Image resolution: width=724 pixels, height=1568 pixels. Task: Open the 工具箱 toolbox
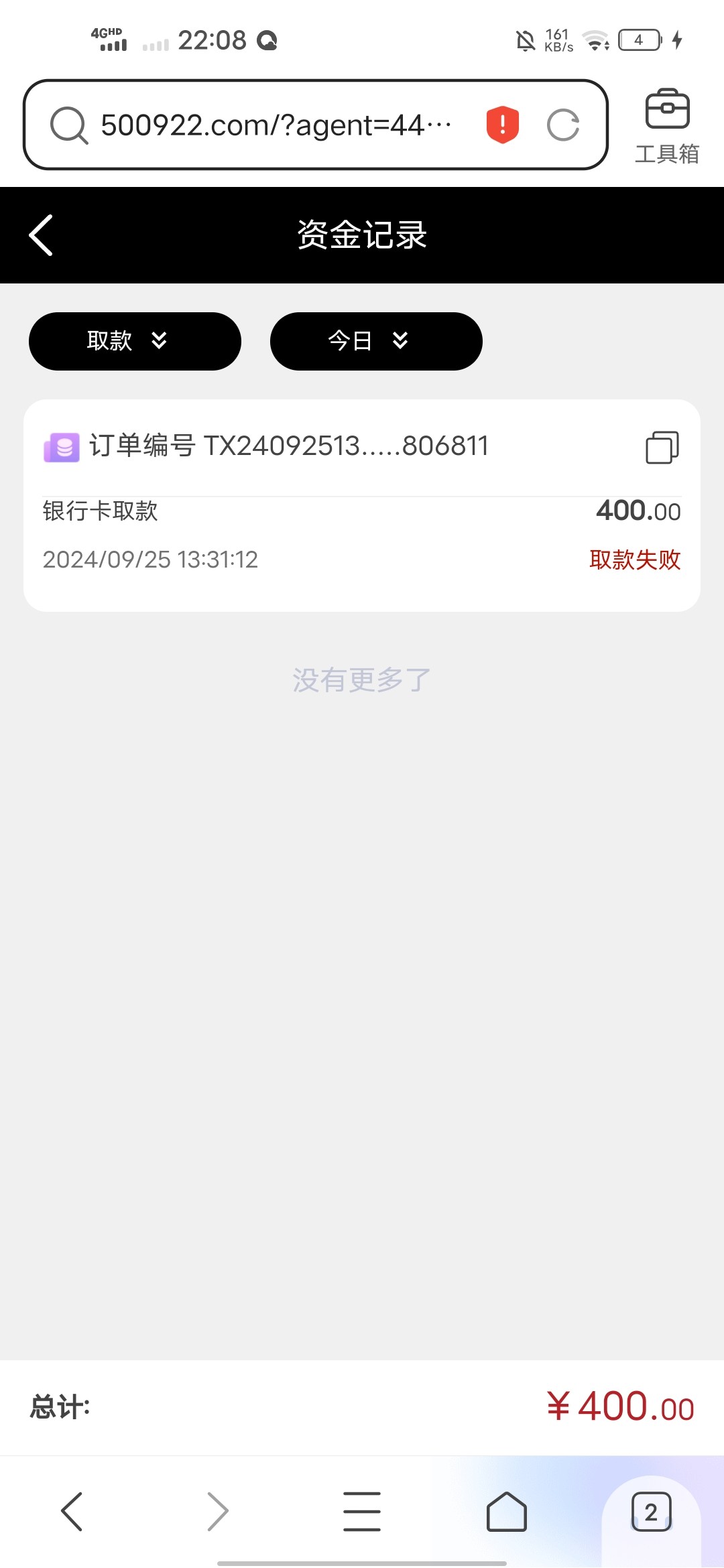[x=667, y=126]
